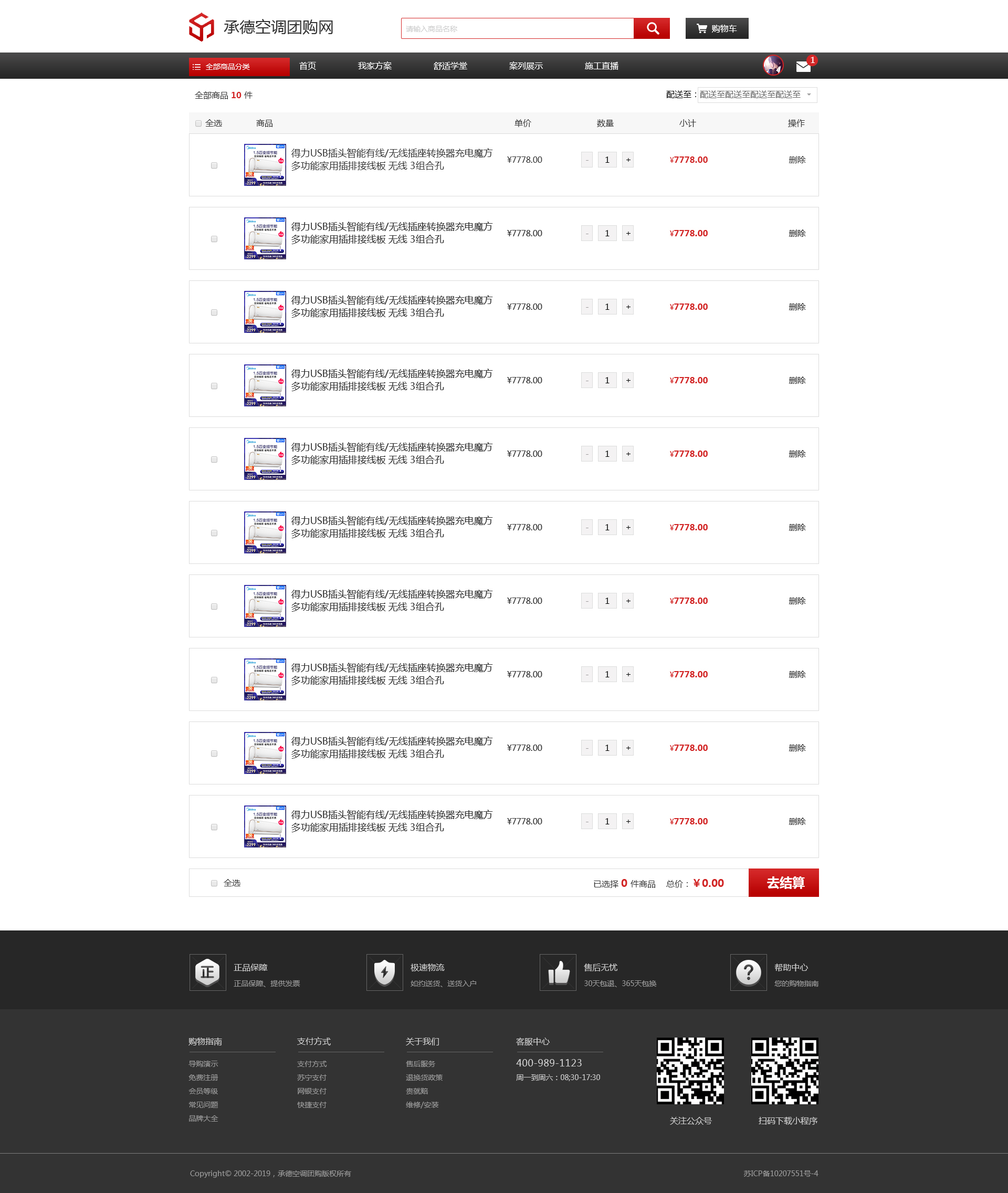Open the 免费注册 footer link
1008x1193 pixels.
[203, 1077]
